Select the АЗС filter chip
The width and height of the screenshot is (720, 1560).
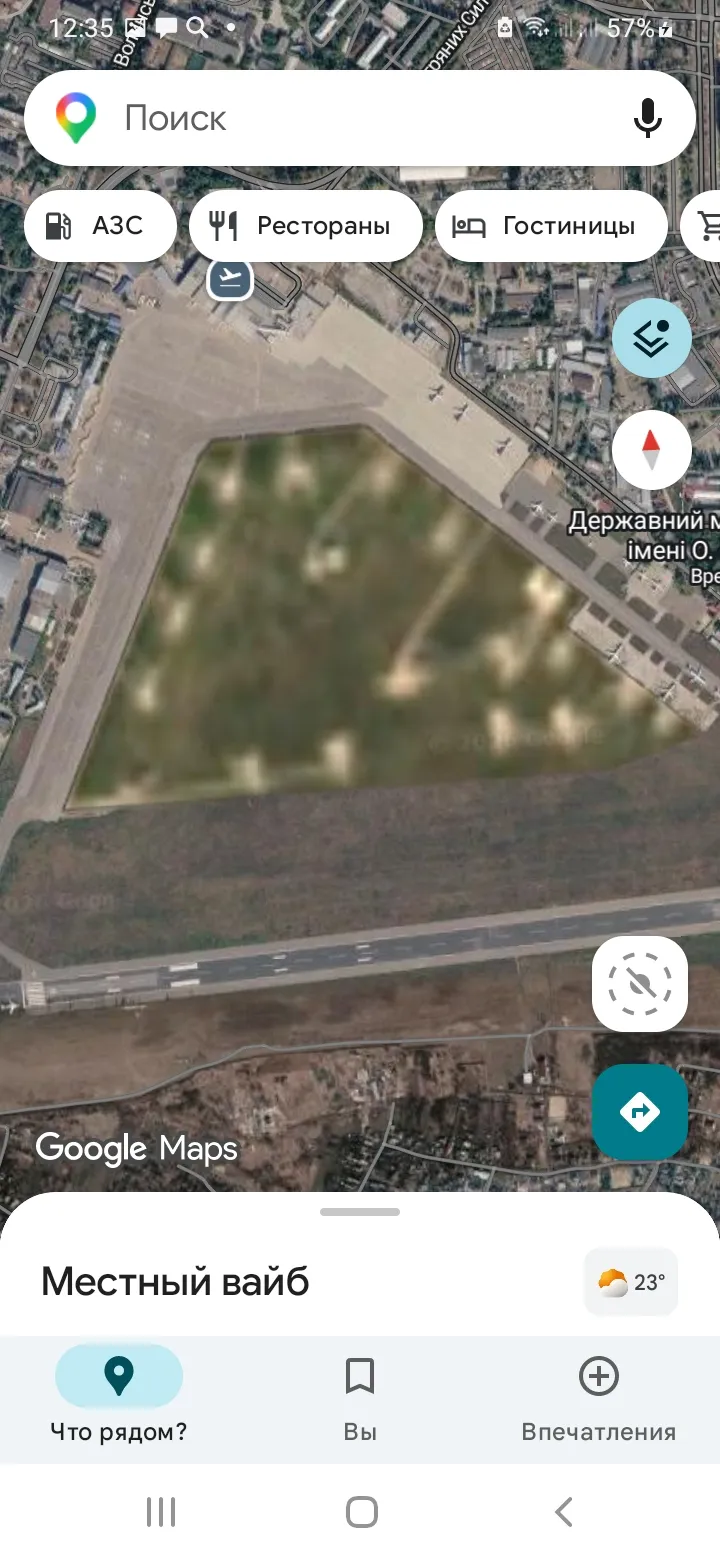100,226
